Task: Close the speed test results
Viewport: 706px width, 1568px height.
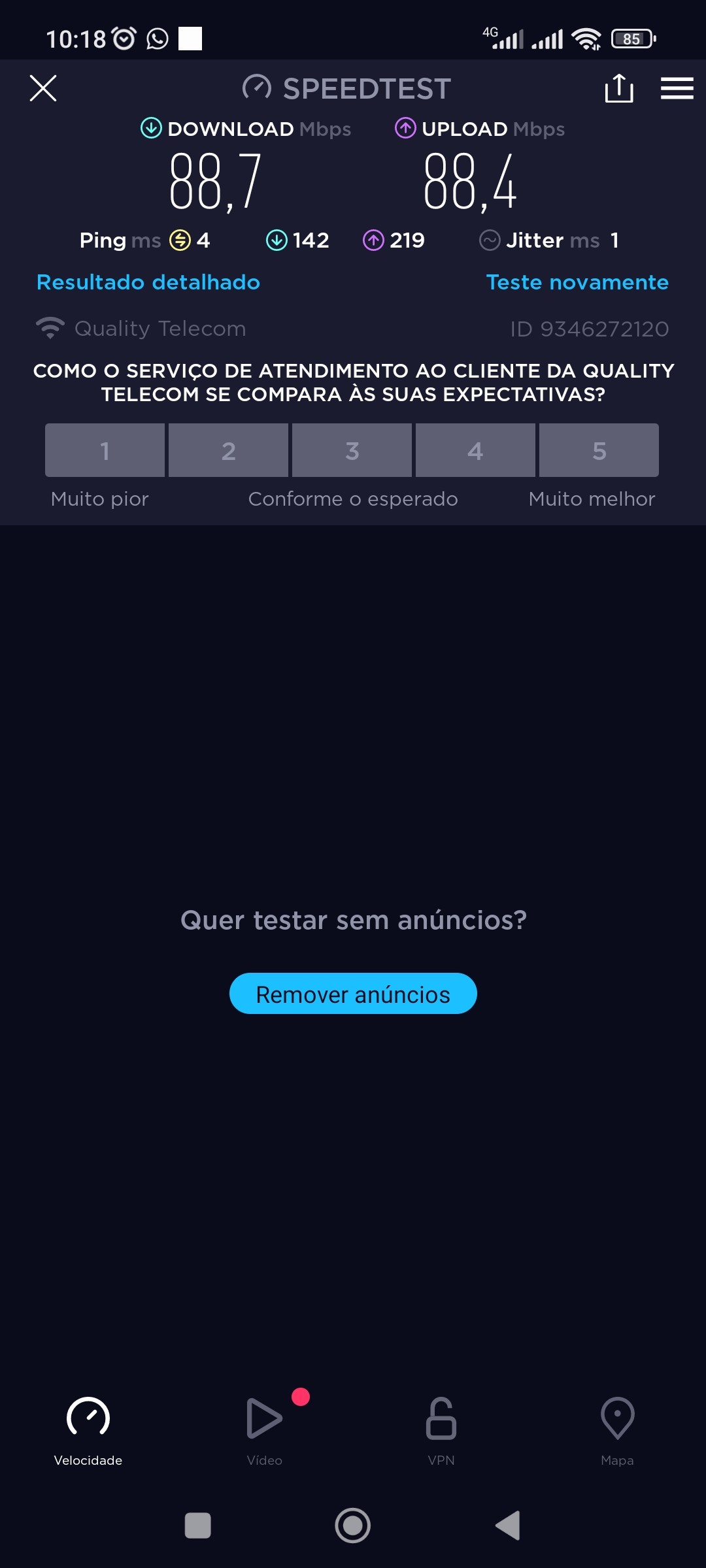Action: point(43,88)
